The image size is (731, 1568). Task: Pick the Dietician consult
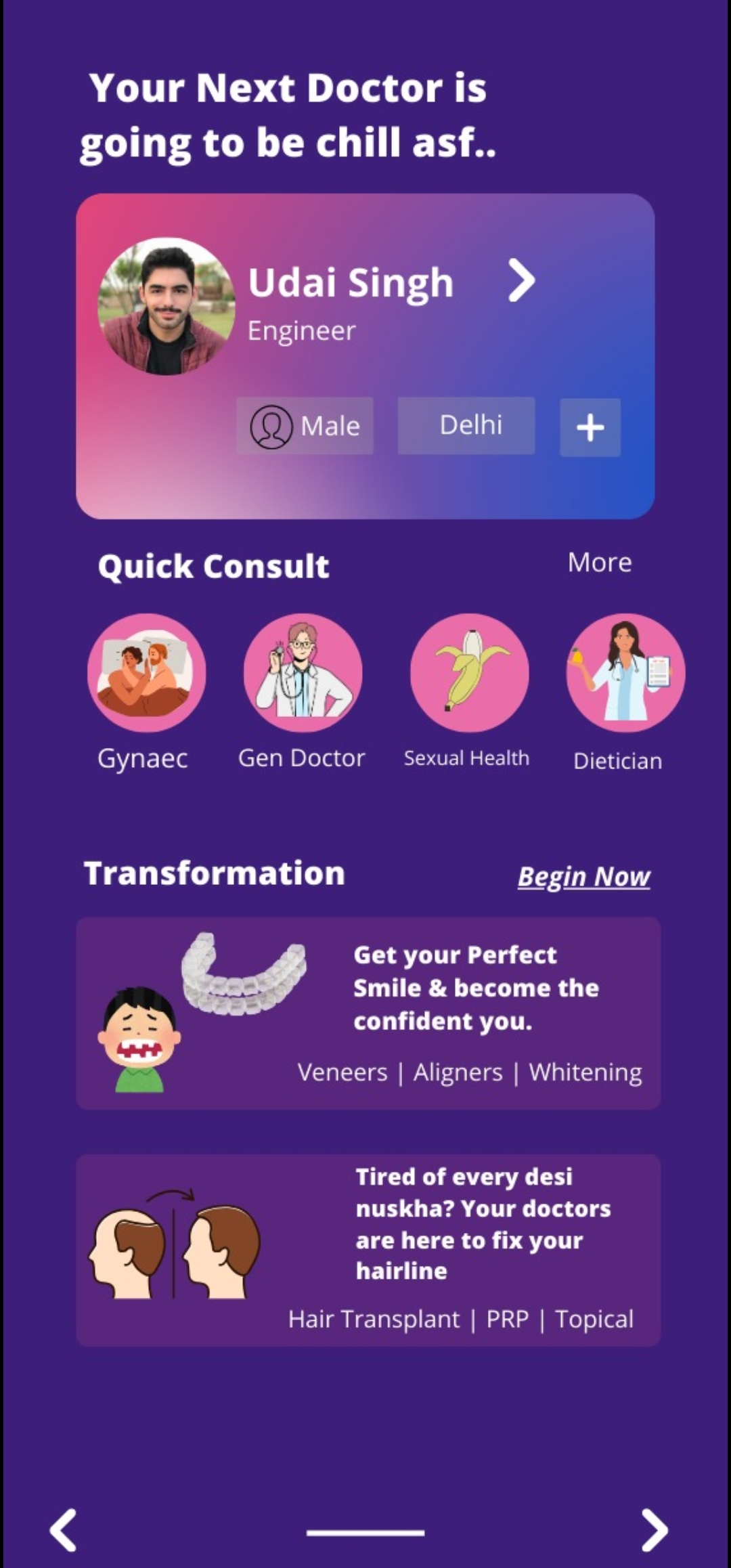[625, 673]
